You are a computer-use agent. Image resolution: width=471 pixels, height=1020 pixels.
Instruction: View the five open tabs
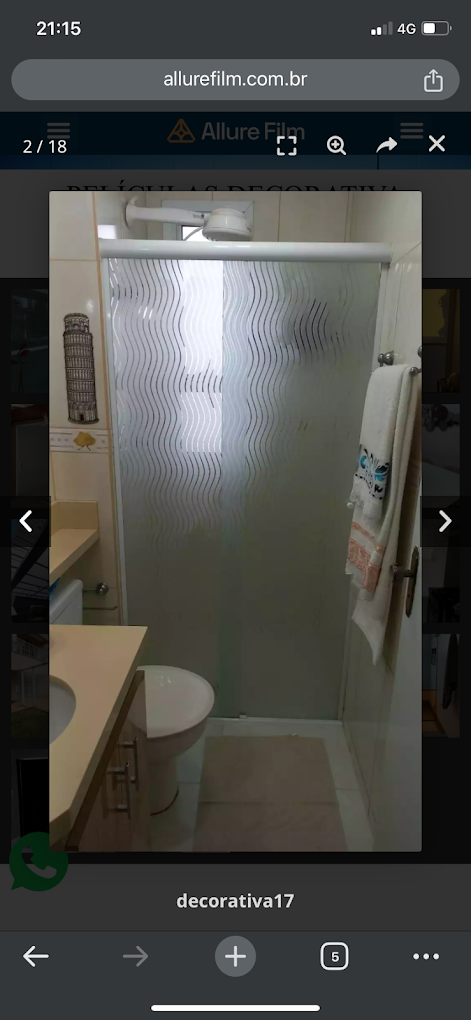(334, 956)
